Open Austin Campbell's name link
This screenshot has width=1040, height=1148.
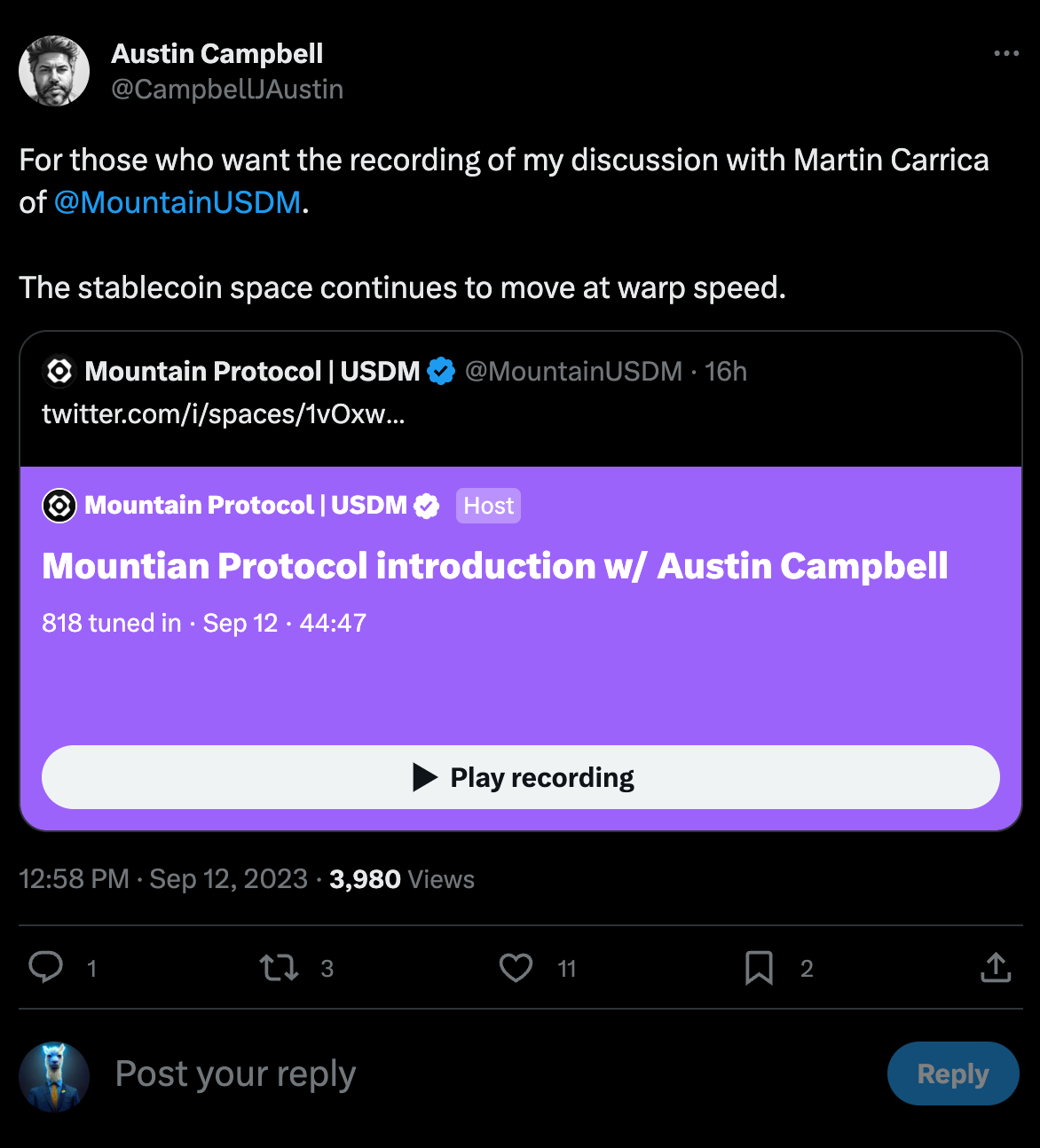(x=217, y=54)
